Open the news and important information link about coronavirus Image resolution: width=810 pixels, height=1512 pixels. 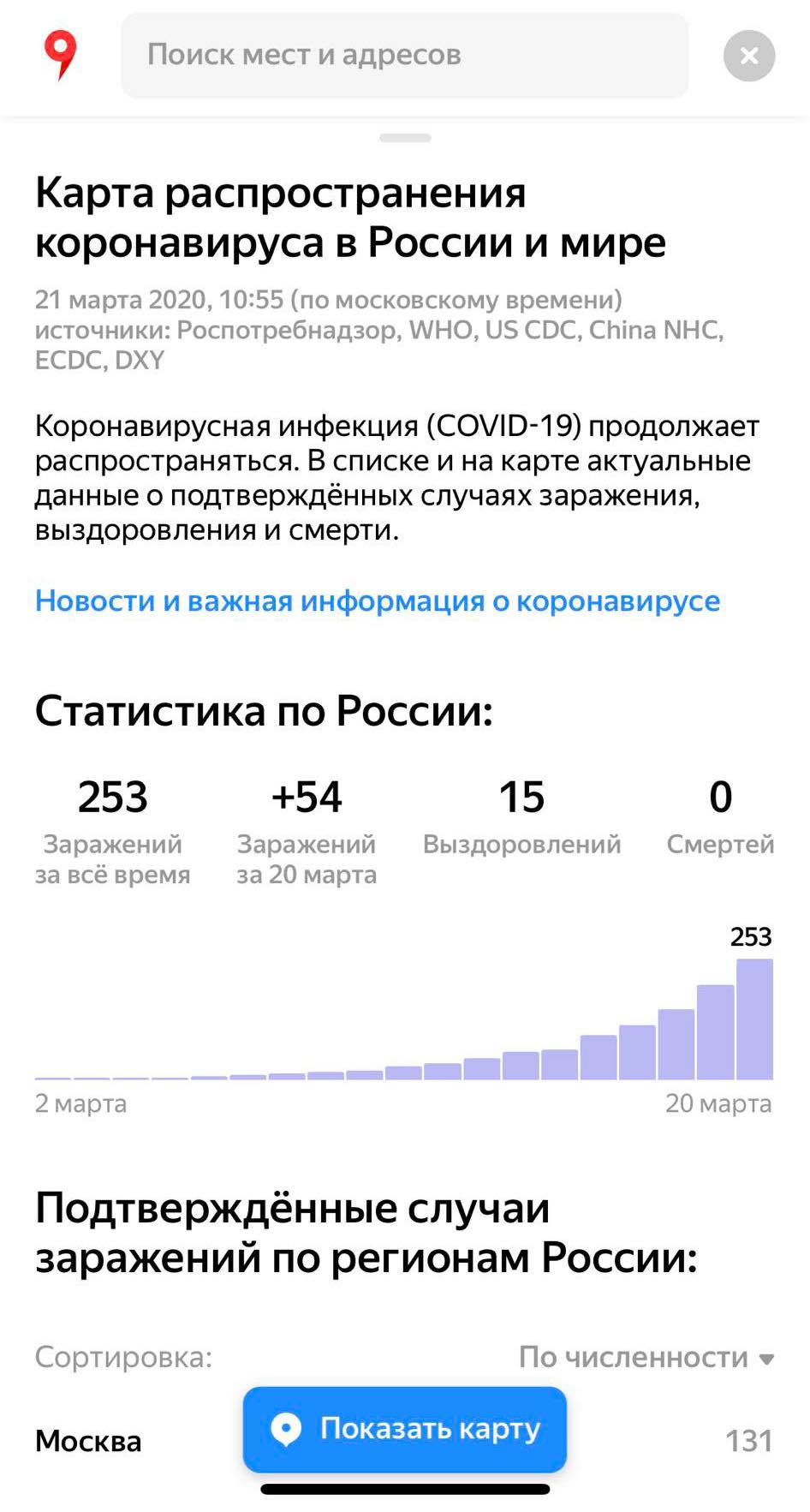[x=378, y=601]
